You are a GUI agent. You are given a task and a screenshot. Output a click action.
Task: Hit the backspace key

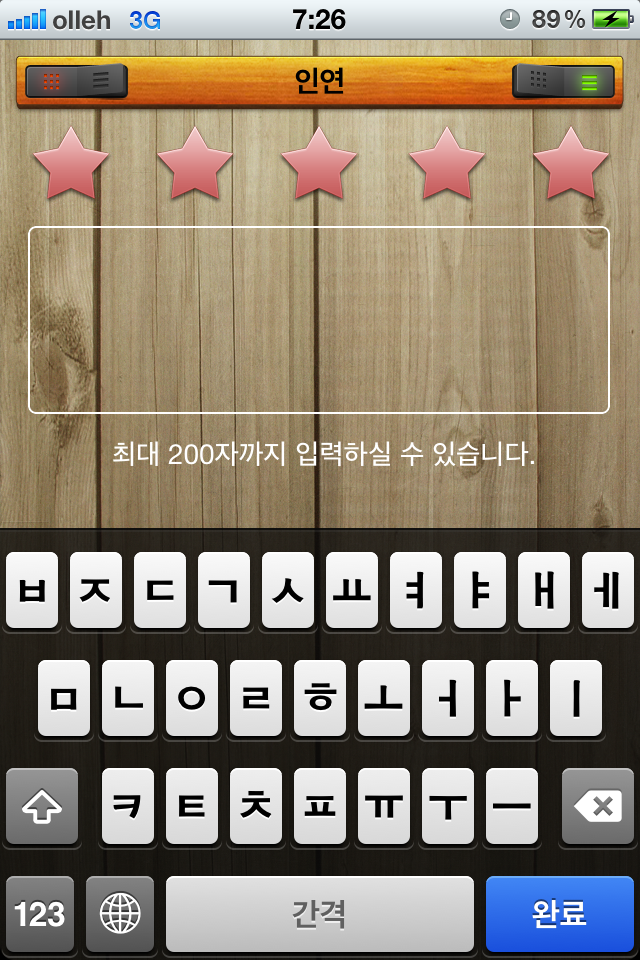(x=597, y=806)
